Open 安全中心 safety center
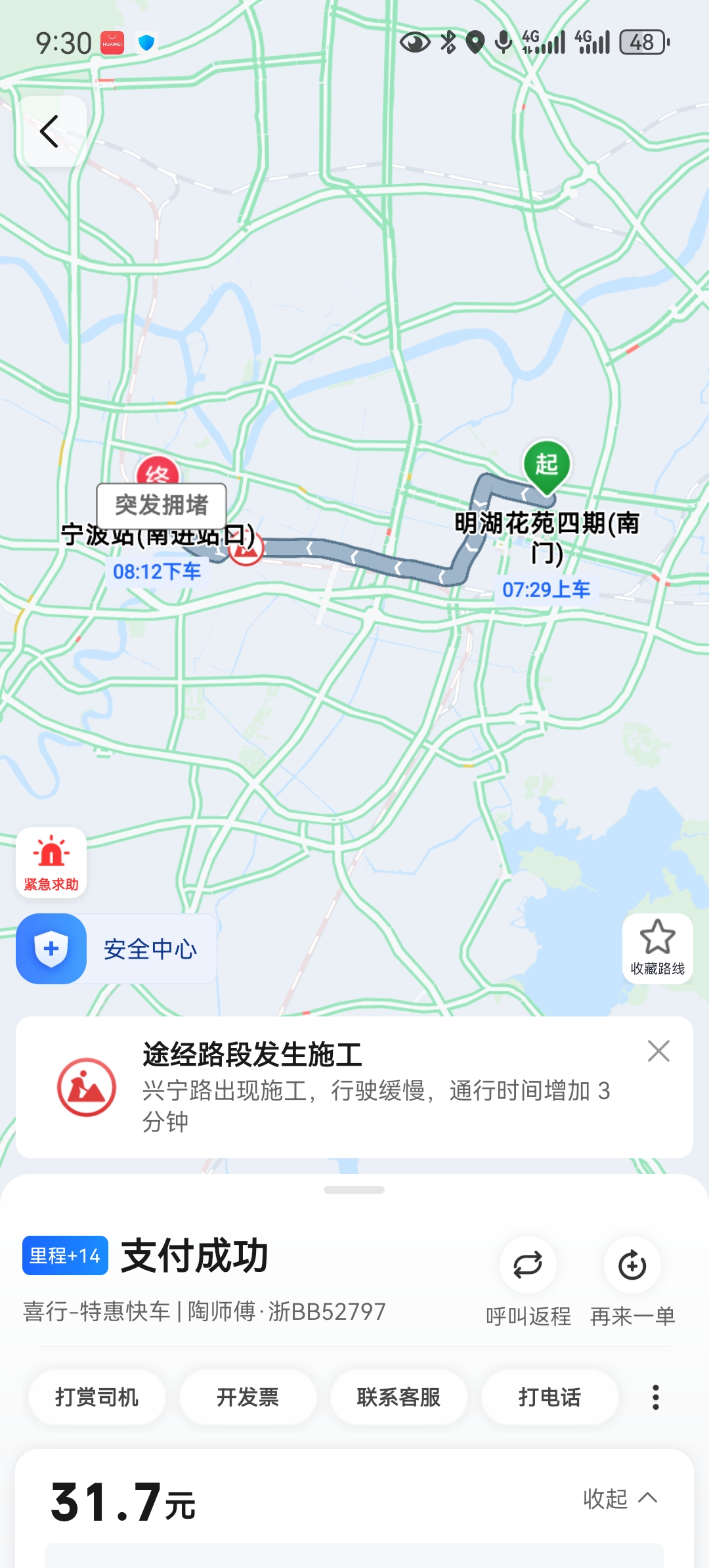 point(116,949)
